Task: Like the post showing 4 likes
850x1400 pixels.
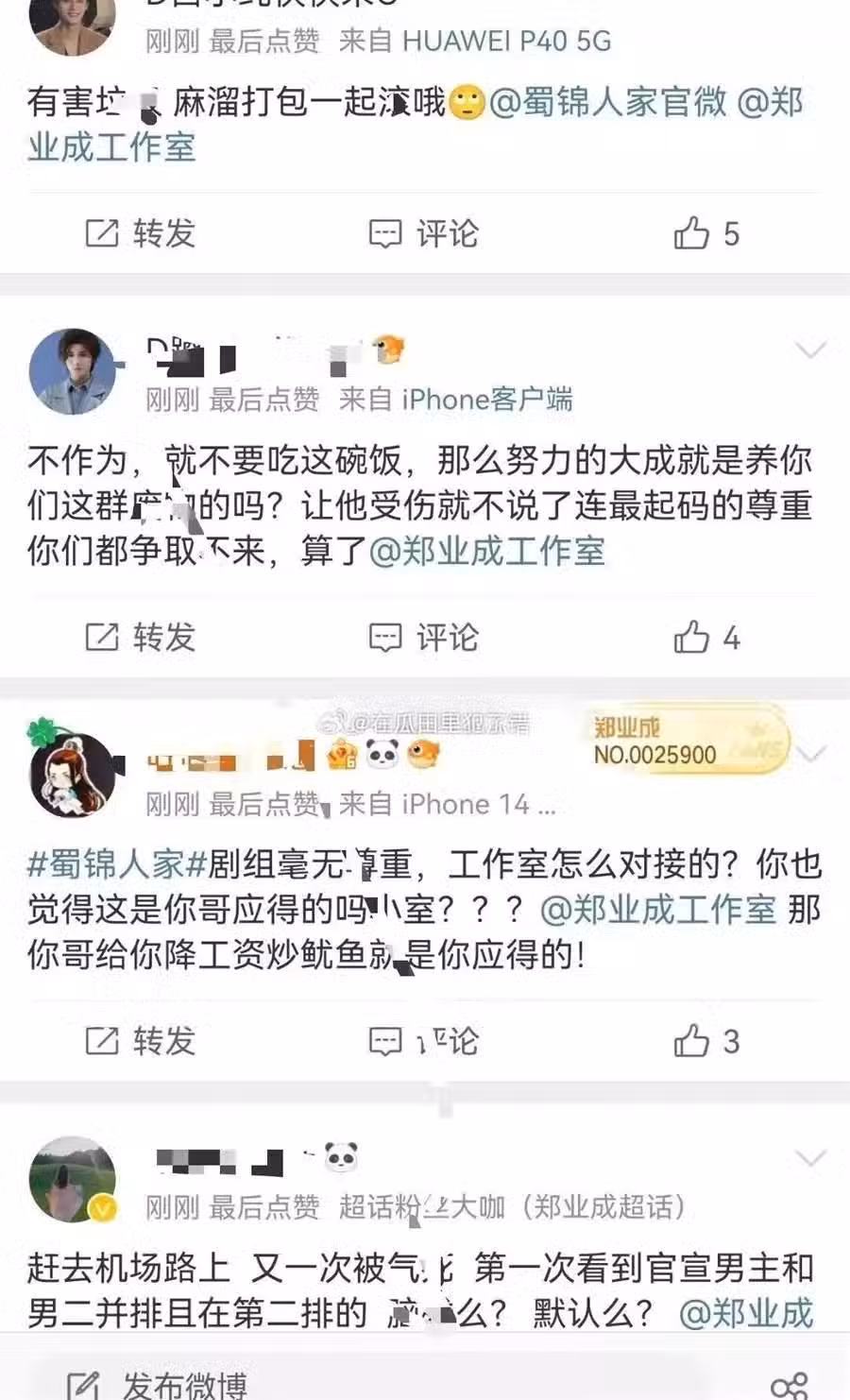Action: tap(705, 637)
